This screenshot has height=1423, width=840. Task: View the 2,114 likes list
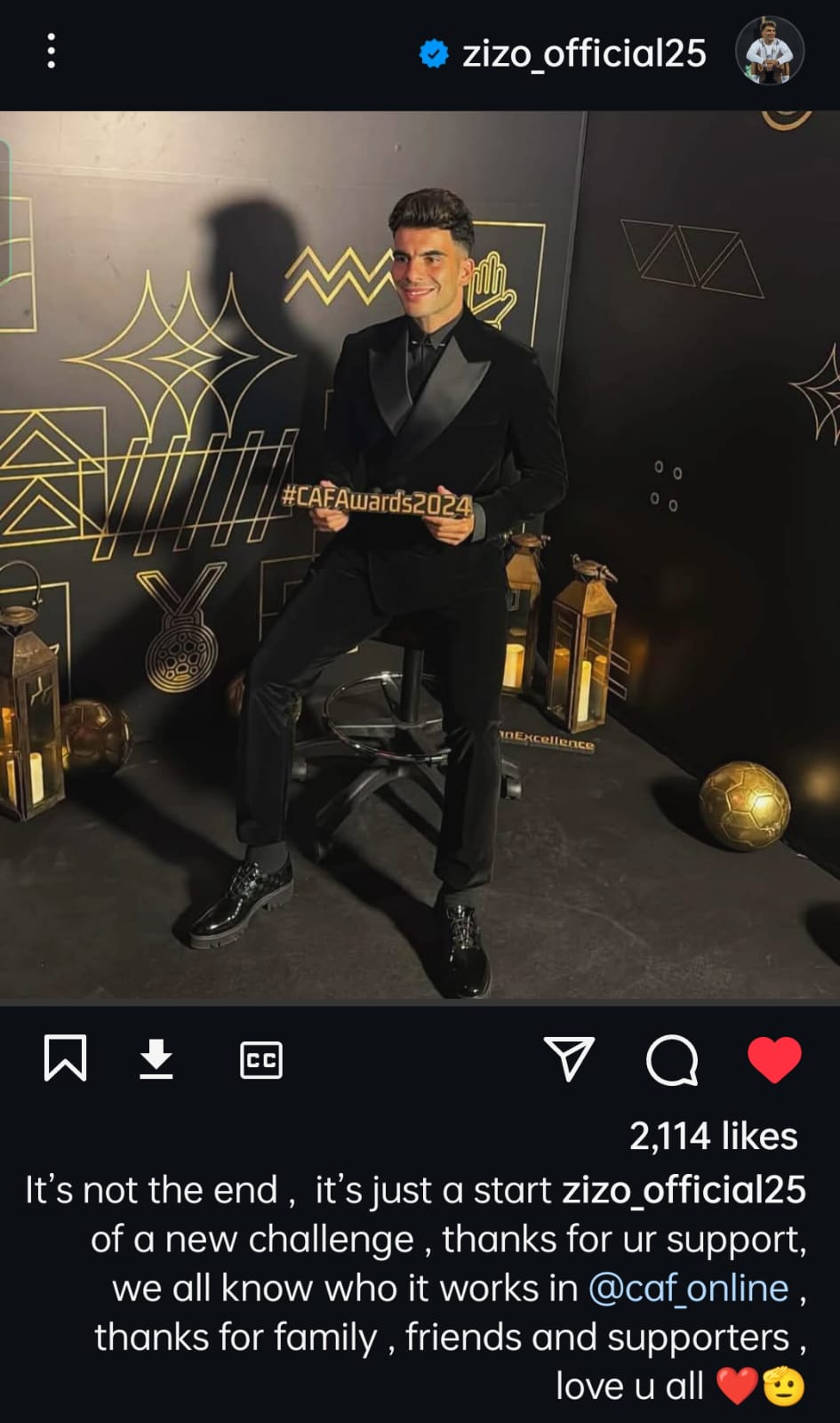coord(713,1136)
